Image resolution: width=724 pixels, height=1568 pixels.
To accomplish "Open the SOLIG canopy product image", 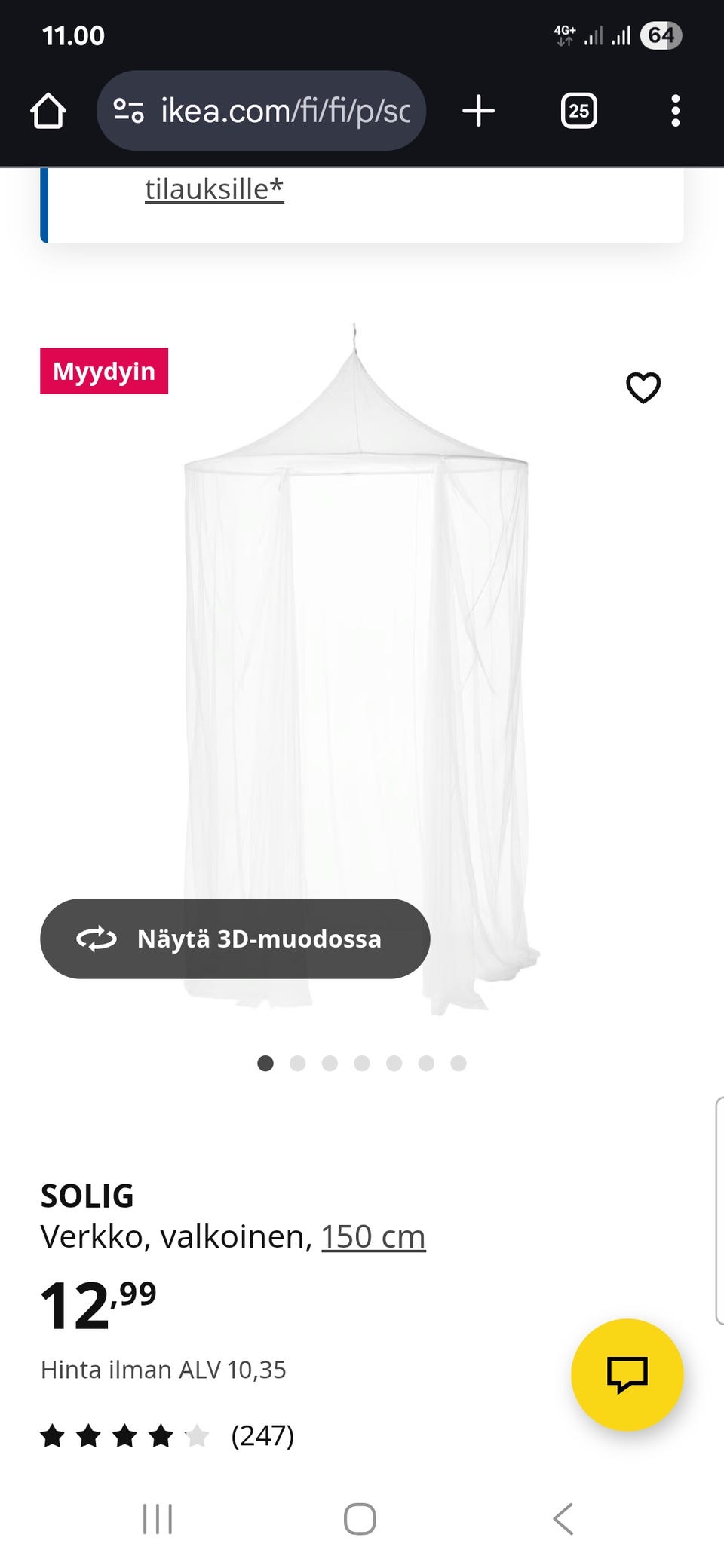I will click(356, 663).
